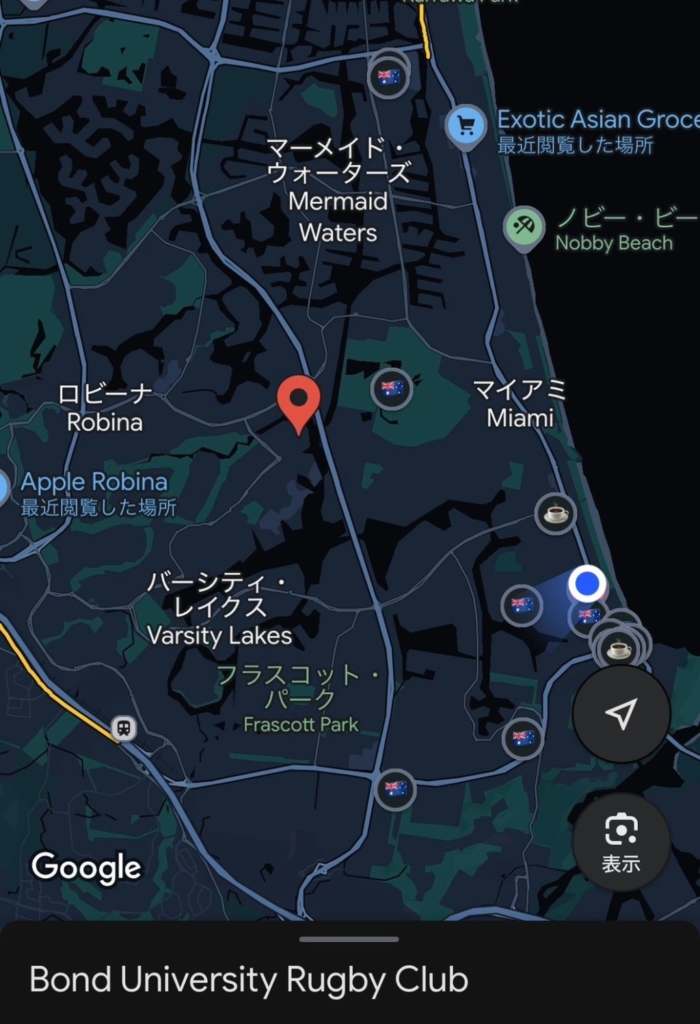Open the Nobby Beach place marker
Image resolution: width=700 pixels, height=1024 pixels.
click(x=524, y=227)
